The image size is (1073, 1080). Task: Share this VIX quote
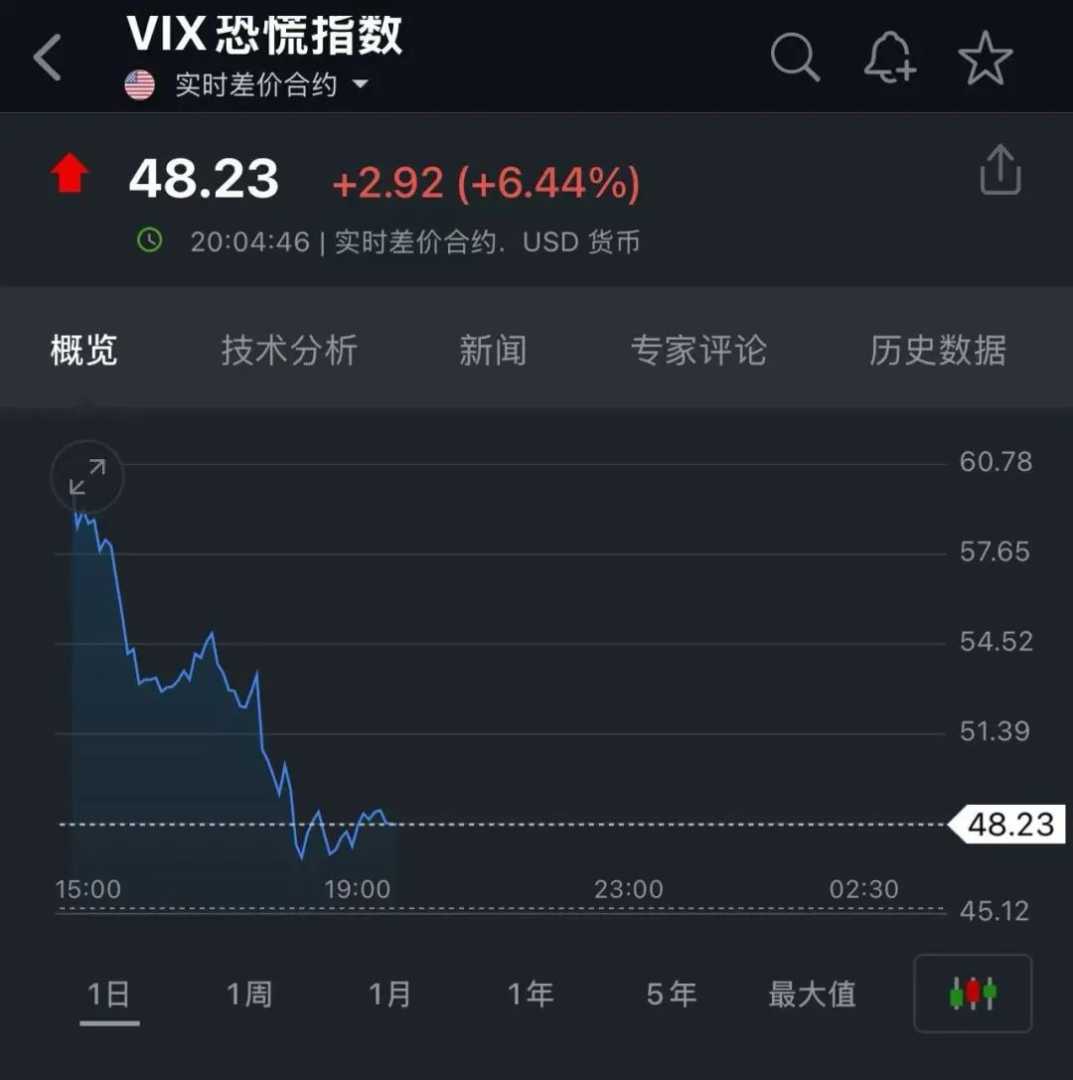tap(1000, 170)
